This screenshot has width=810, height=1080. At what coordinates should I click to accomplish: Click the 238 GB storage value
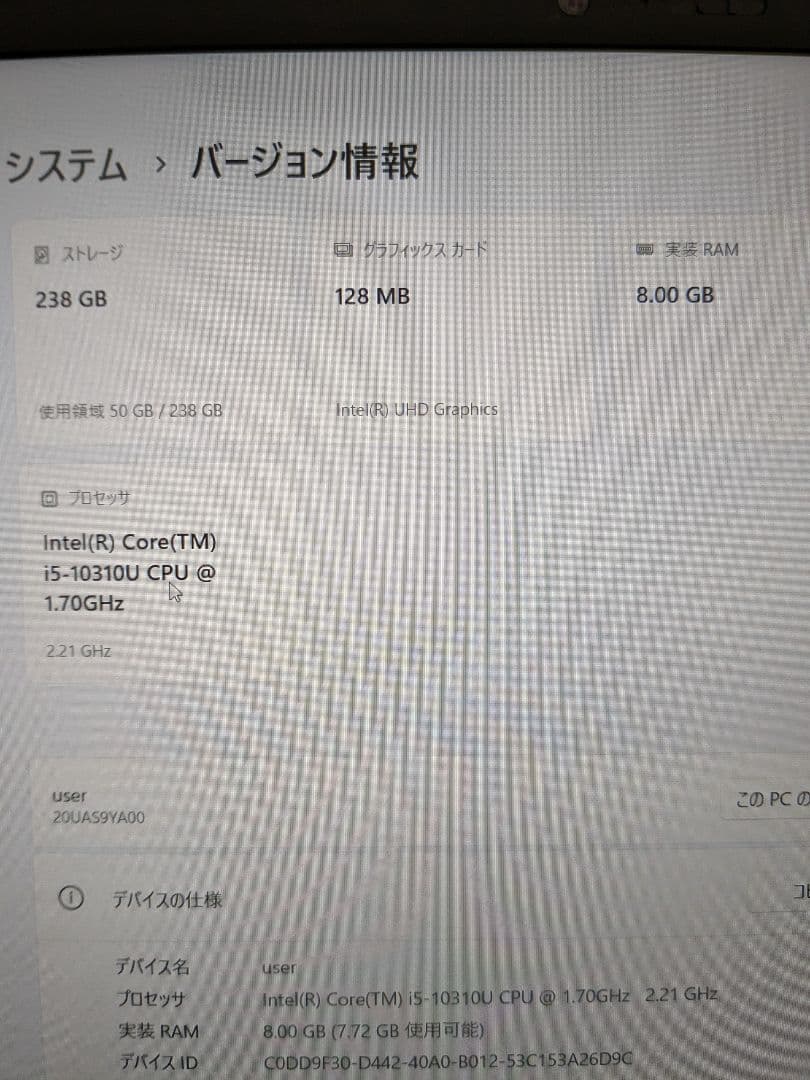pos(70,298)
